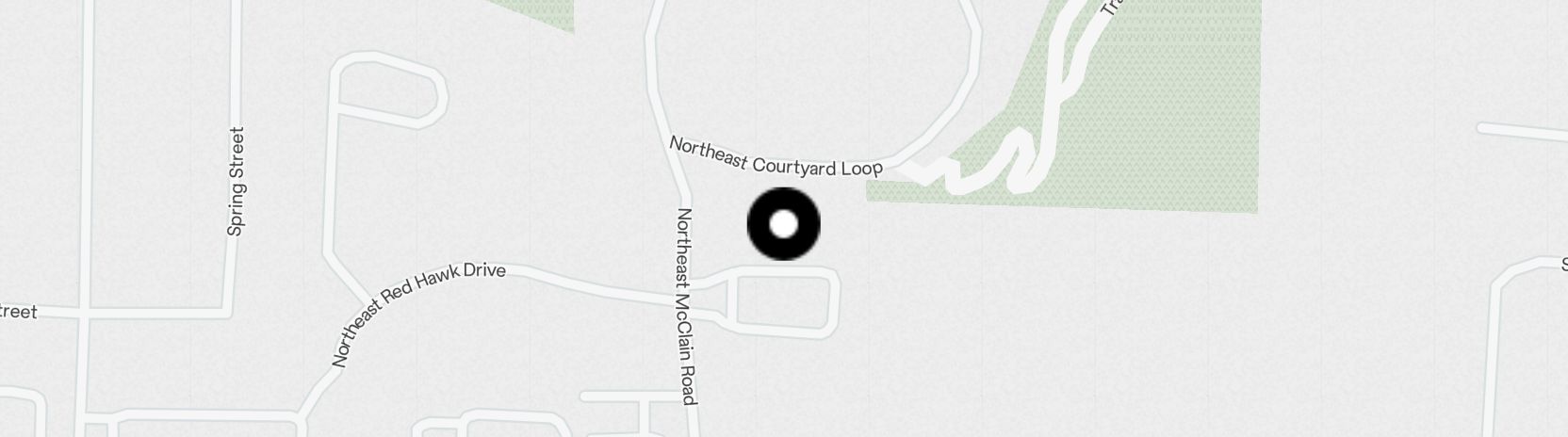Tap the black location marker pin
Viewport: 1568px width, 437px height.
(x=783, y=224)
